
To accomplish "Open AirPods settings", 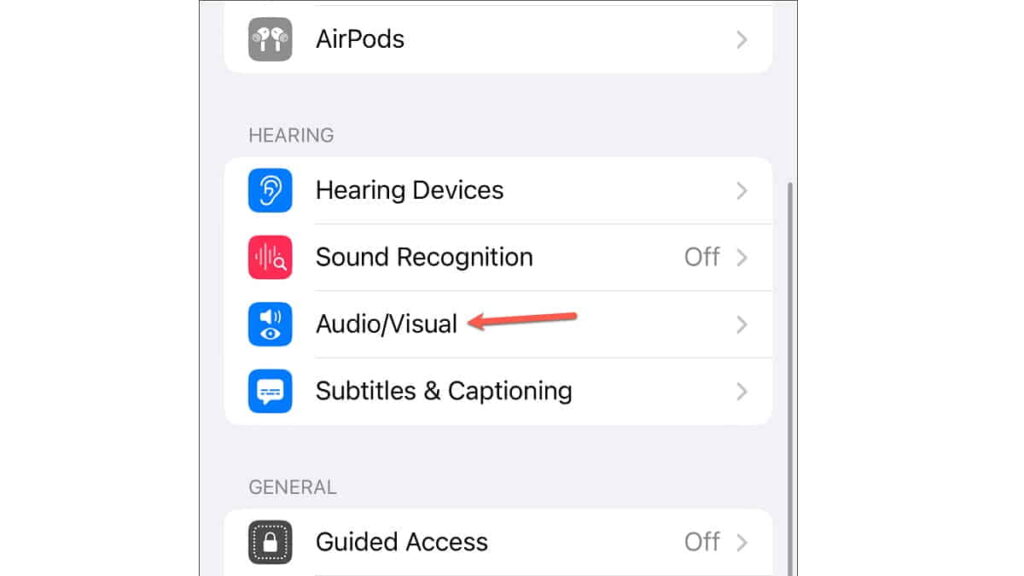I will pyautogui.click(x=497, y=40).
